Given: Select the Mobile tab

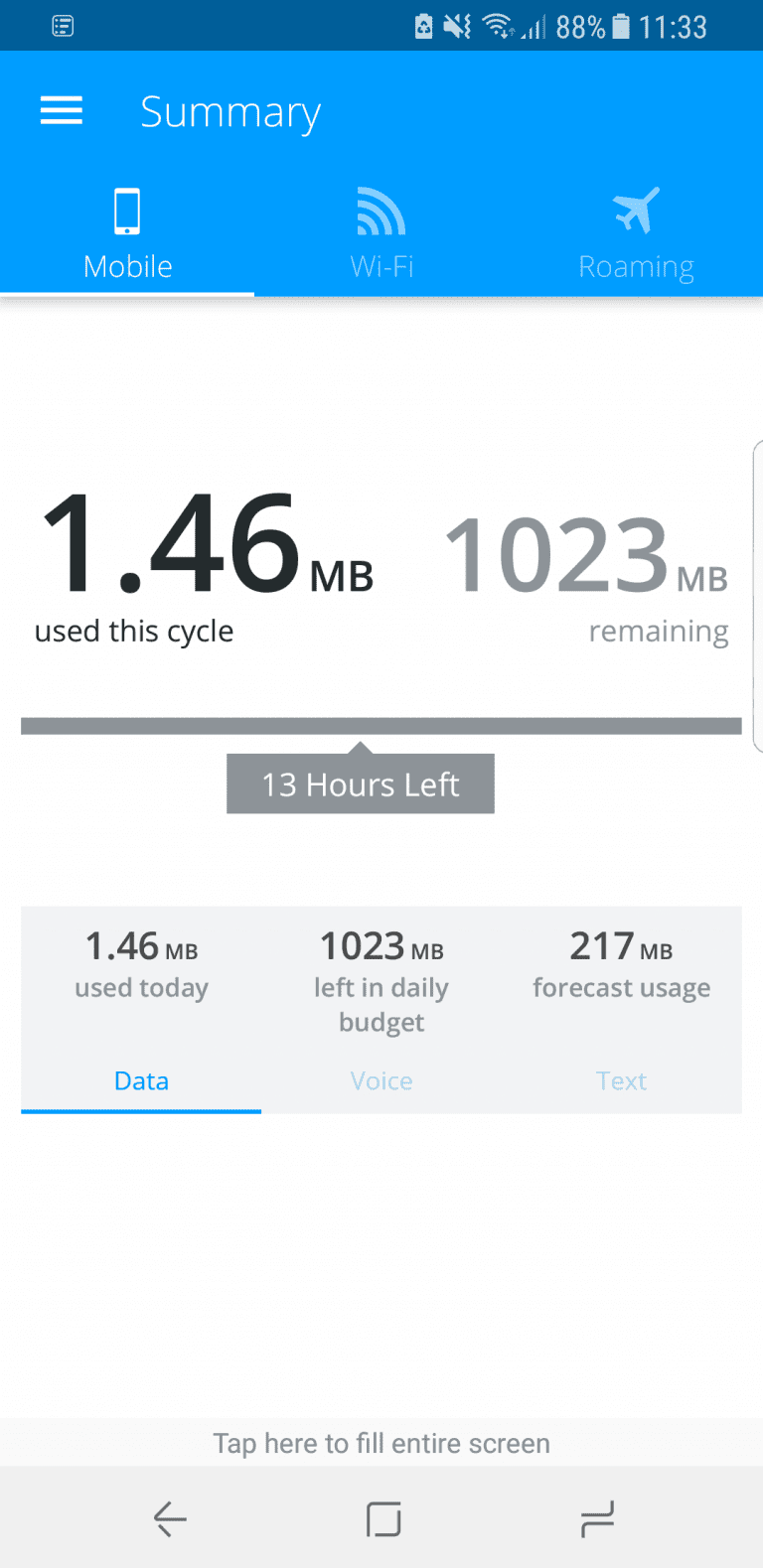Looking at the screenshot, I should click(x=127, y=233).
